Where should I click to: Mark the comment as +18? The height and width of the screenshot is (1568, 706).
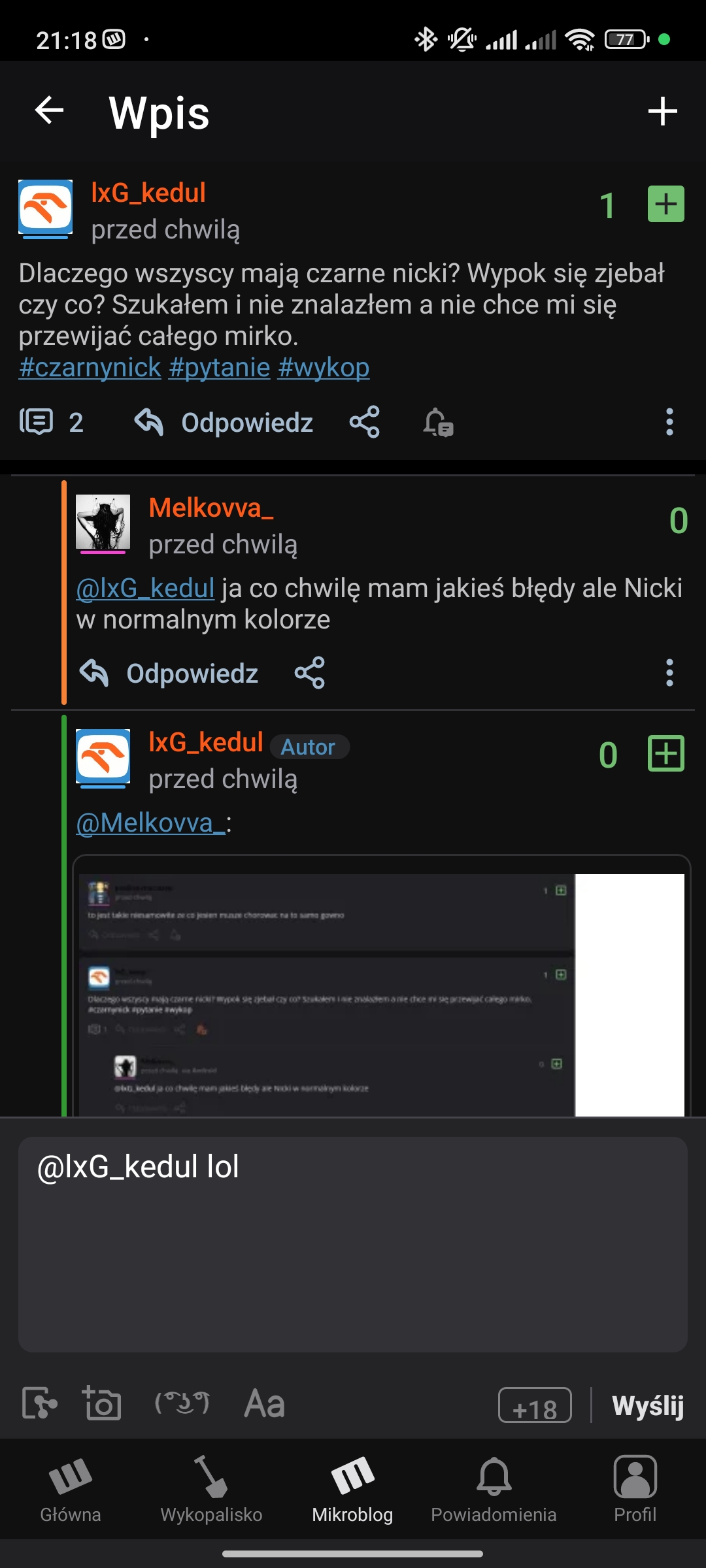[535, 1405]
